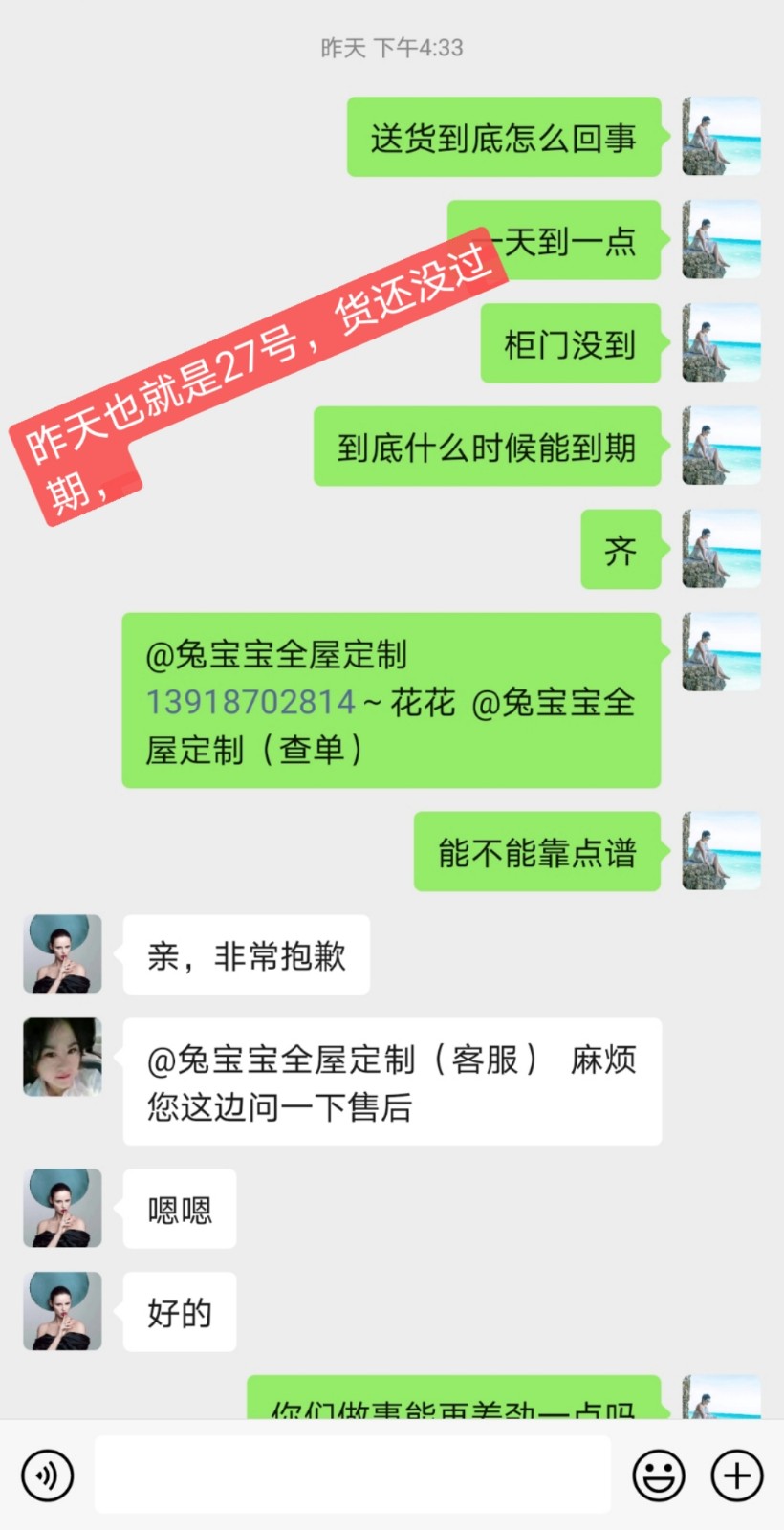This screenshot has width=784, height=1530.
Task: View profile of sender asking "麻烦您这边问一下售后"
Action: 62,1057
